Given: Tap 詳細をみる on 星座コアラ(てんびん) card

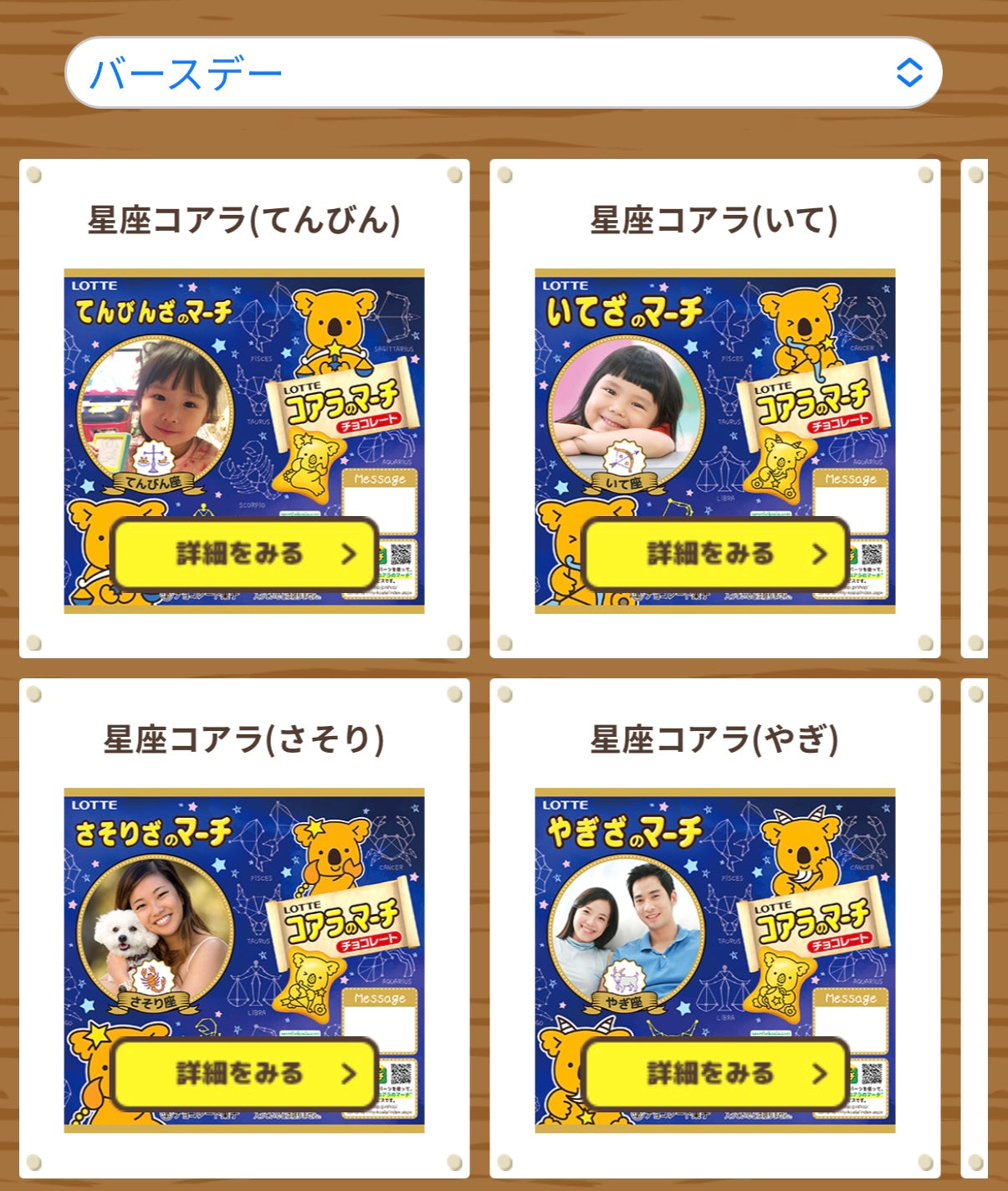Looking at the screenshot, I should pos(244,554).
